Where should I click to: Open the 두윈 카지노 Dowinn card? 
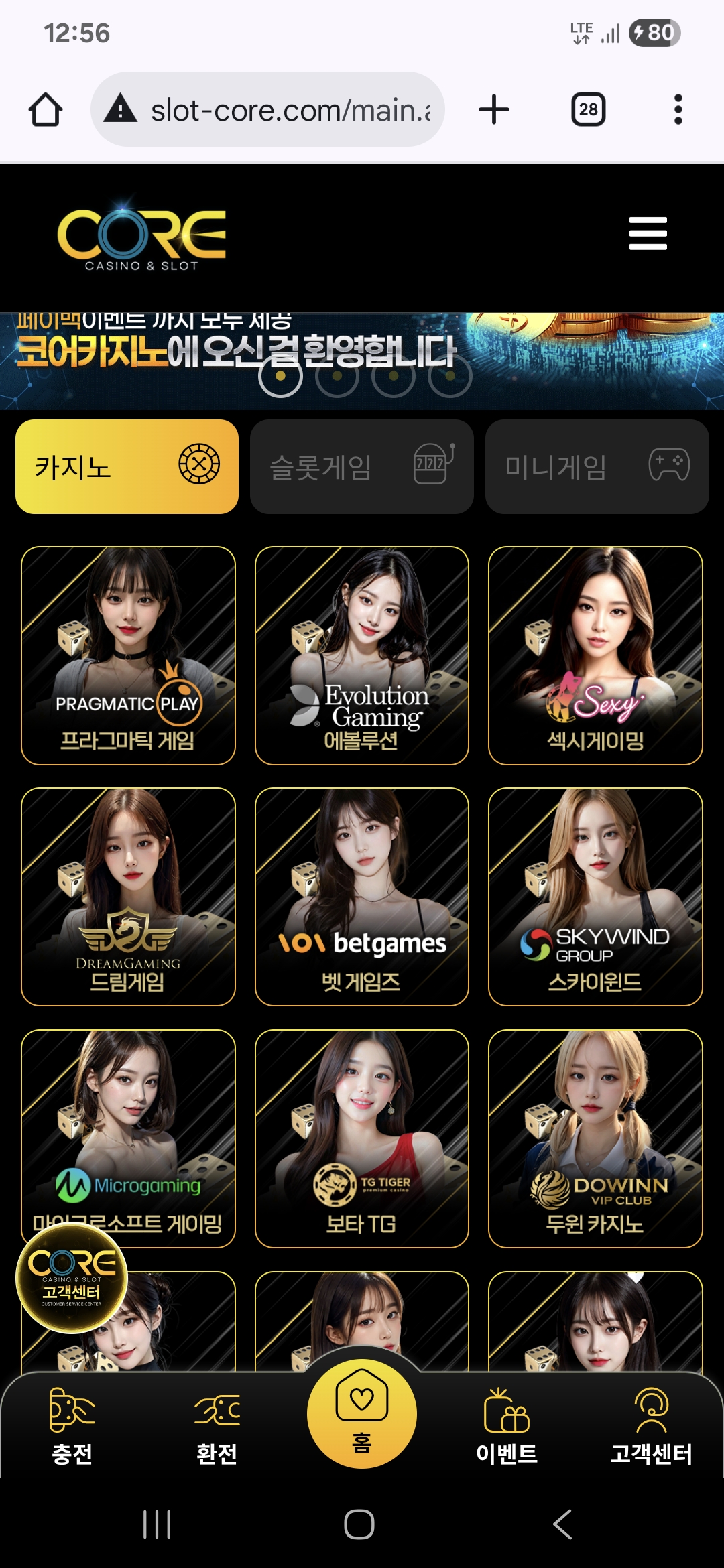[595, 1138]
